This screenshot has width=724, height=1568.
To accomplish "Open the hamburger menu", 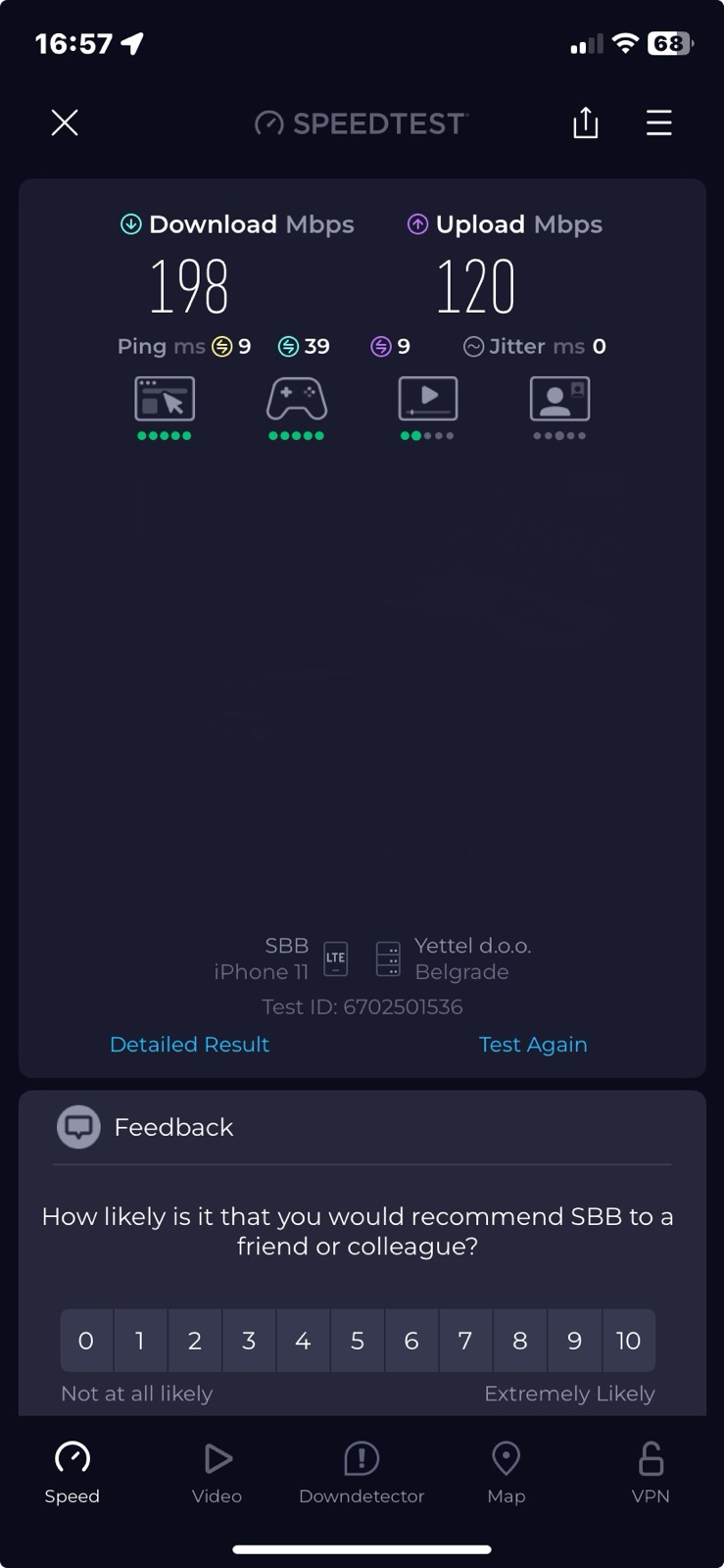I will (658, 122).
